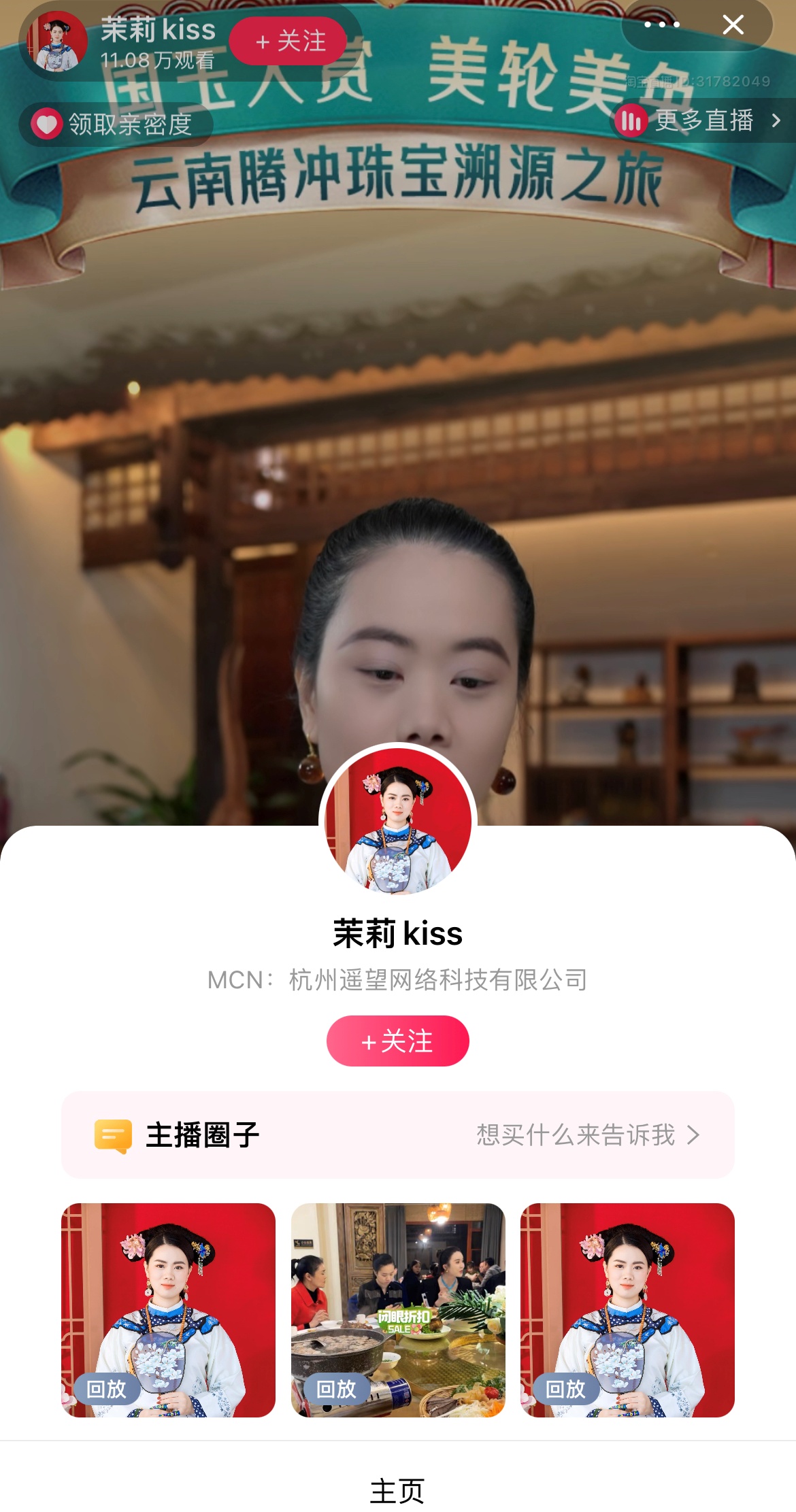
Task: Open 更多直播 more live streams
Action: (701, 121)
